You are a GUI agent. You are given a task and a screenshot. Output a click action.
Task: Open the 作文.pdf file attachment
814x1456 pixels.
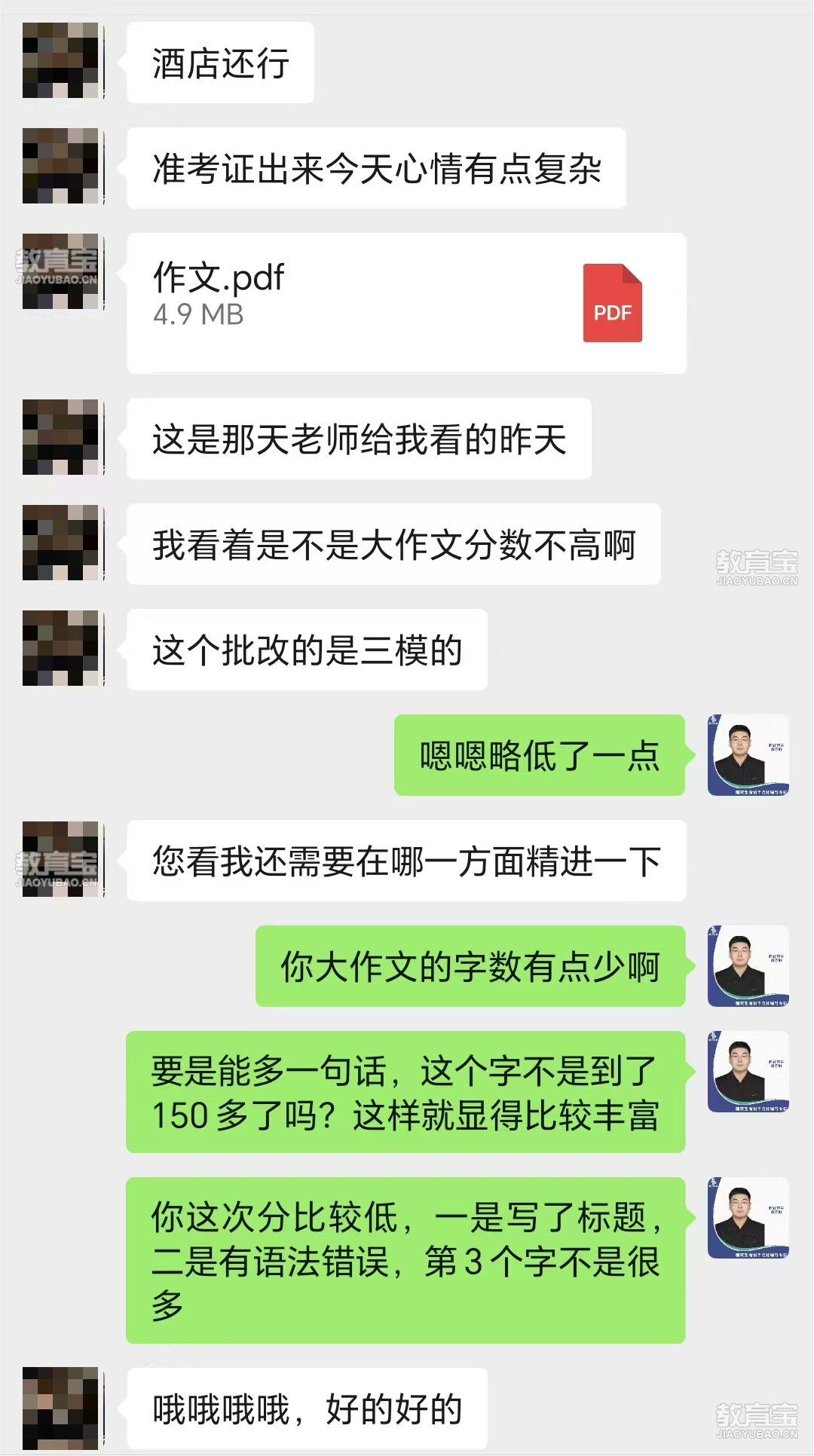[x=405, y=303]
